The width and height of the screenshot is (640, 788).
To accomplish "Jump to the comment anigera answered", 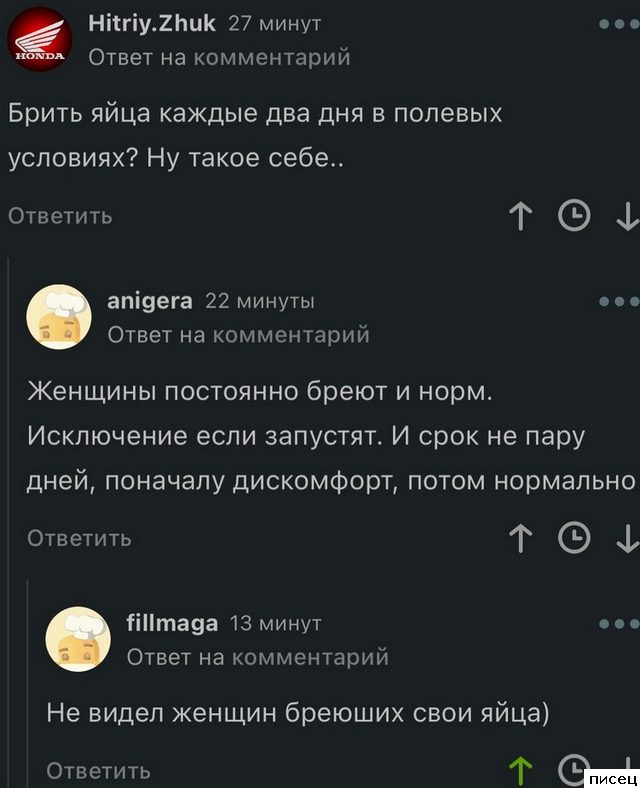I will (238, 334).
